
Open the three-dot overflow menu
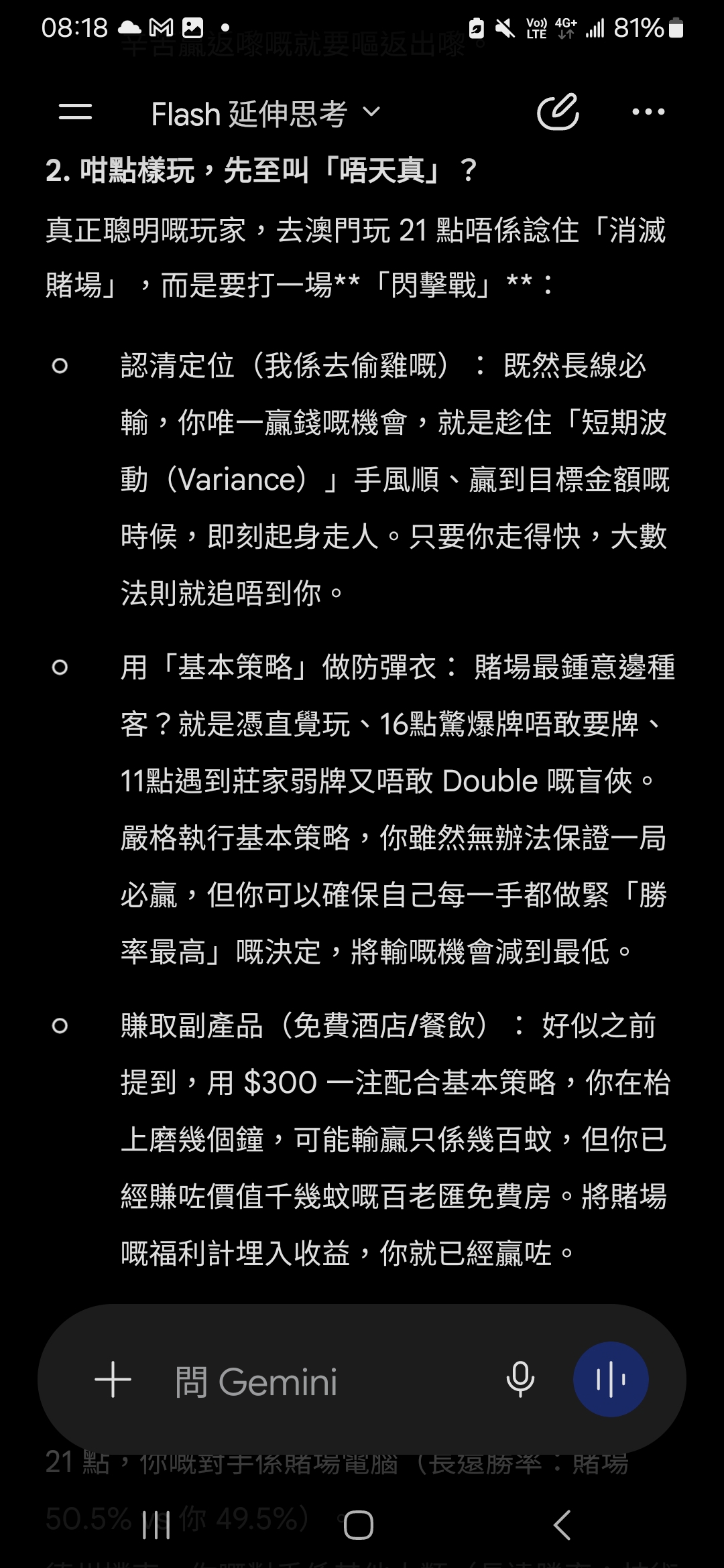click(x=648, y=112)
